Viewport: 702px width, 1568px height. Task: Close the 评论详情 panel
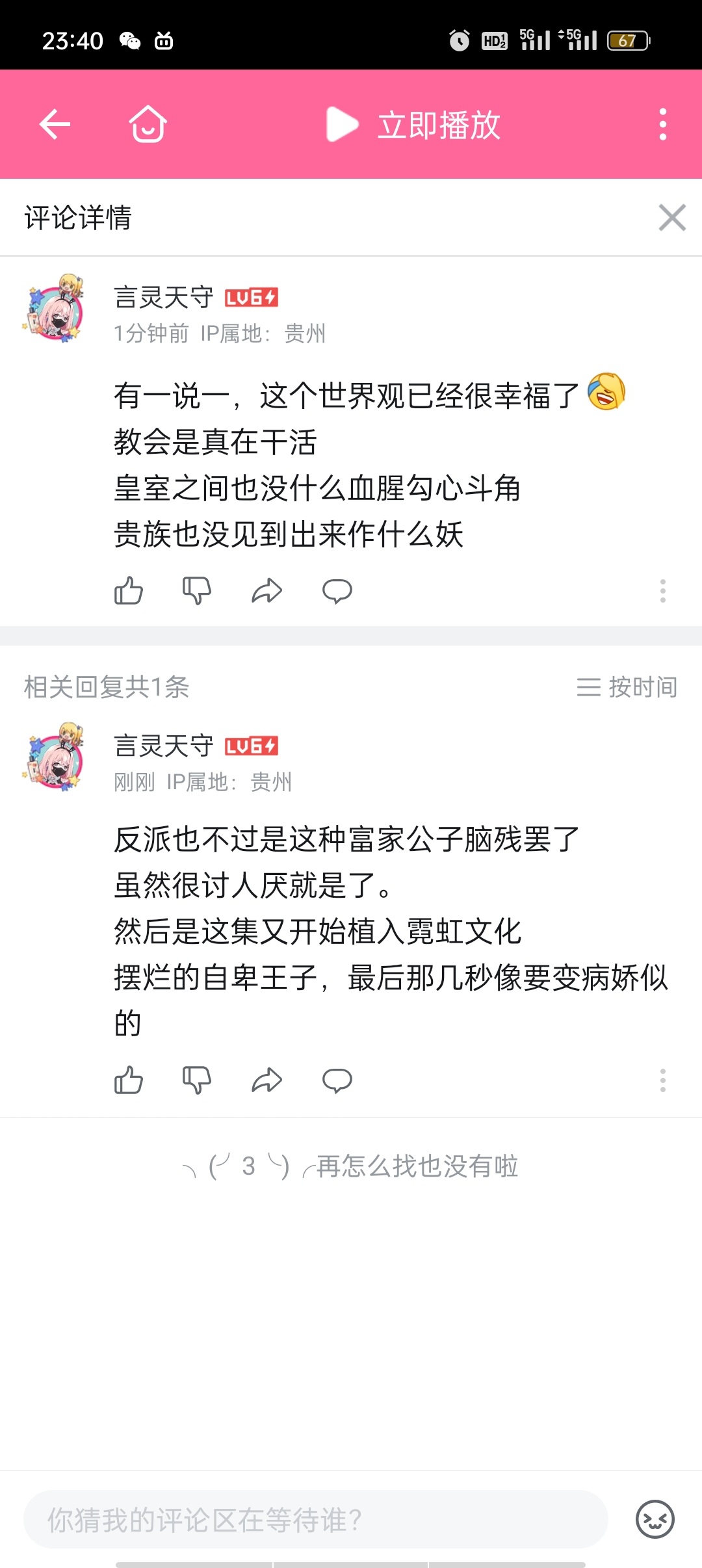672,217
